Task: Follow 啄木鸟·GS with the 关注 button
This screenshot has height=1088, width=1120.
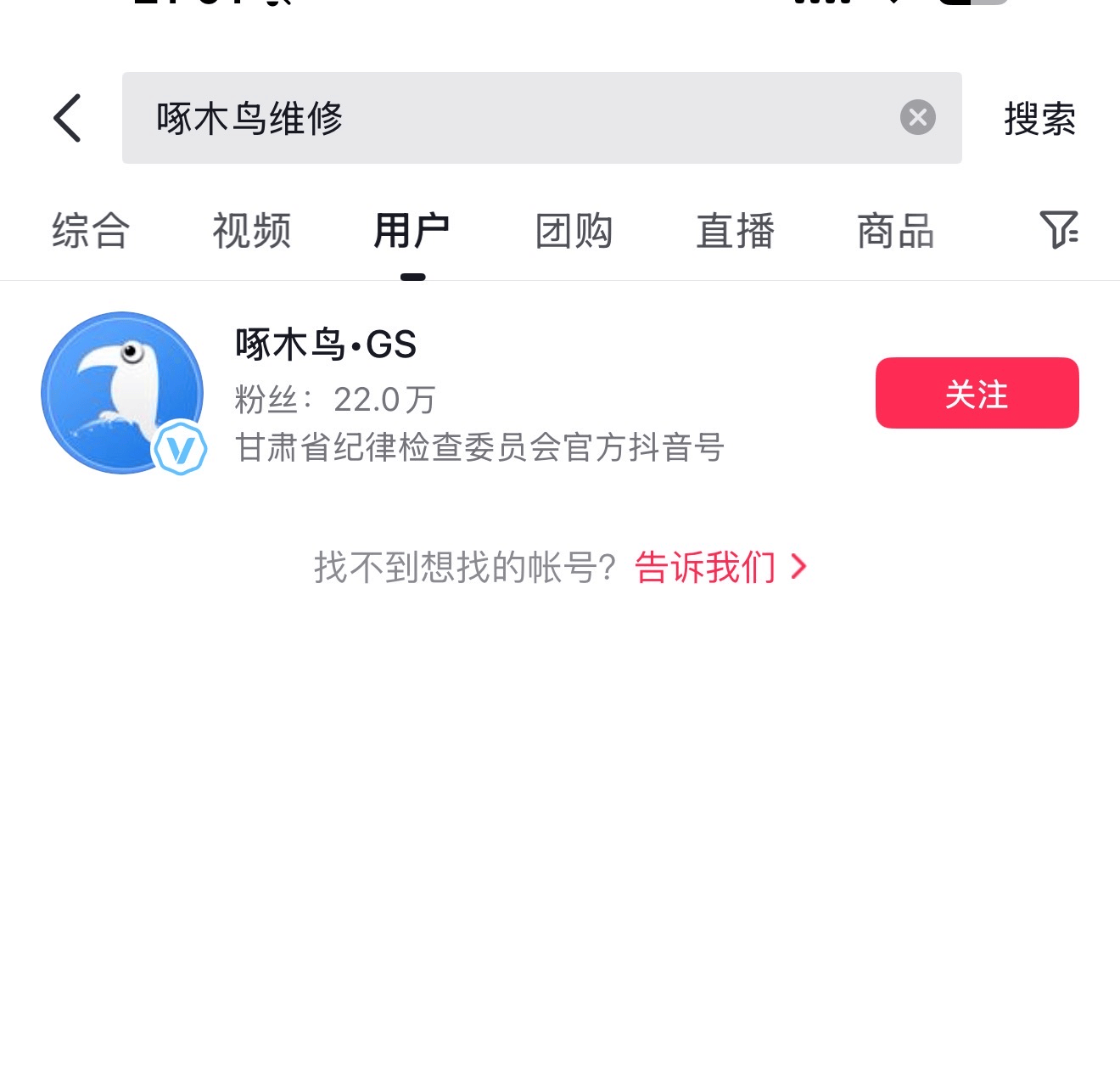Action: coord(977,393)
